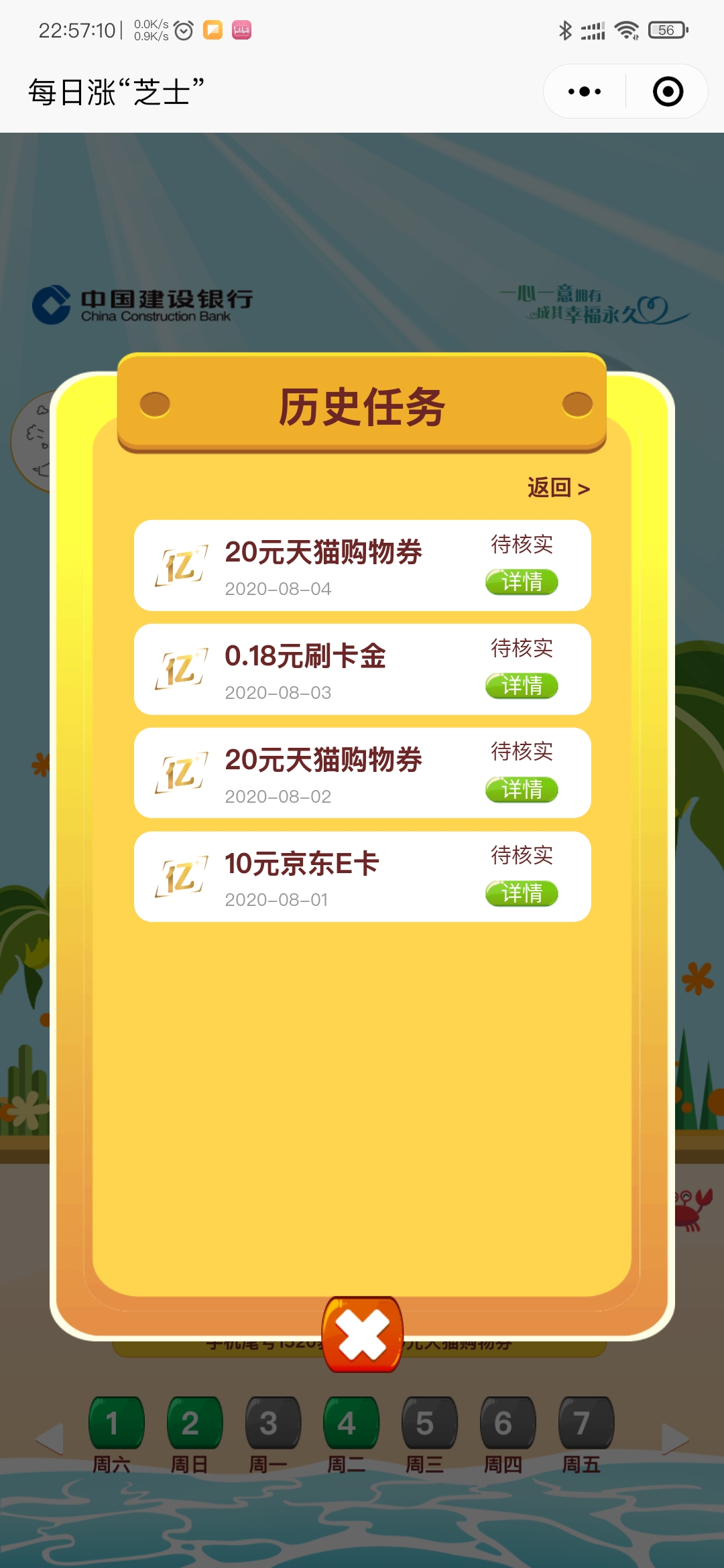Image resolution: width=724 pixels, height=1568 pixels.
Task: Show 详情 for the 2020-08-02 task
Action: (x=522, y=789)
